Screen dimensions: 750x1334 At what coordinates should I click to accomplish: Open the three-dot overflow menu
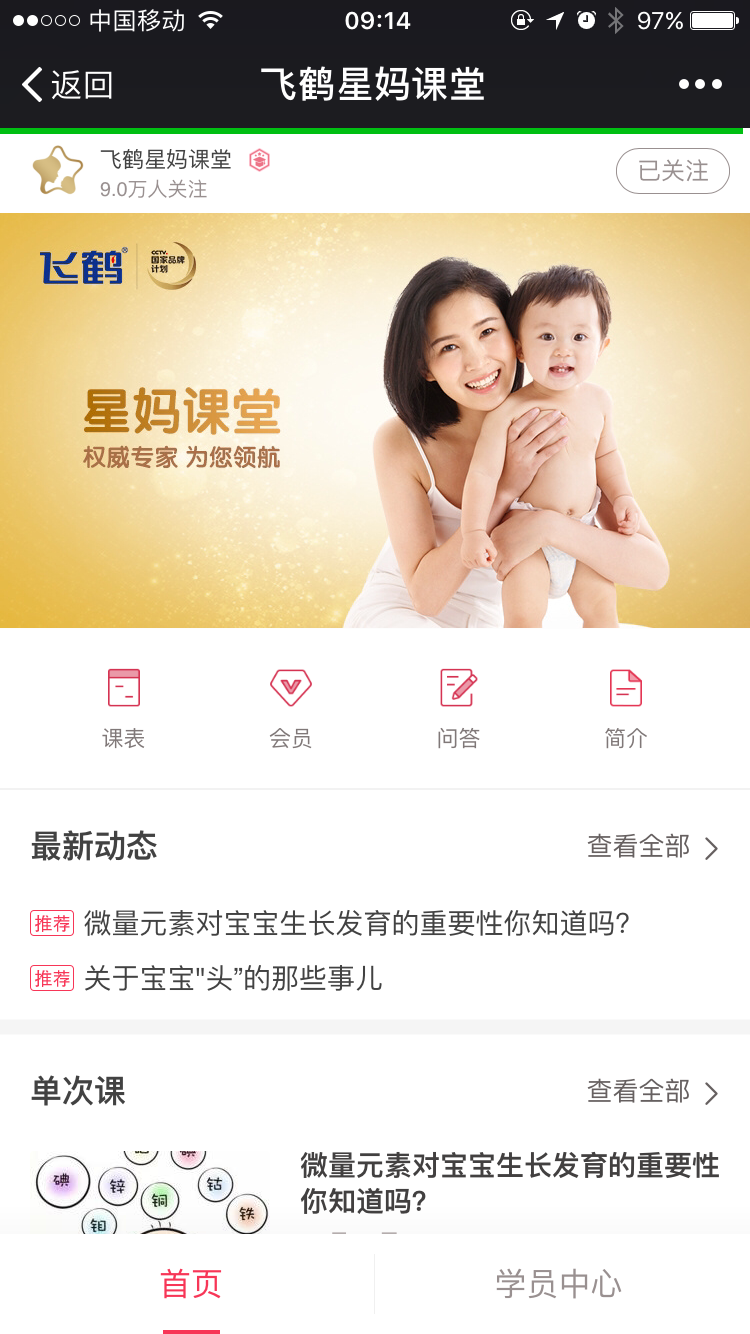[x=700, y=85]
